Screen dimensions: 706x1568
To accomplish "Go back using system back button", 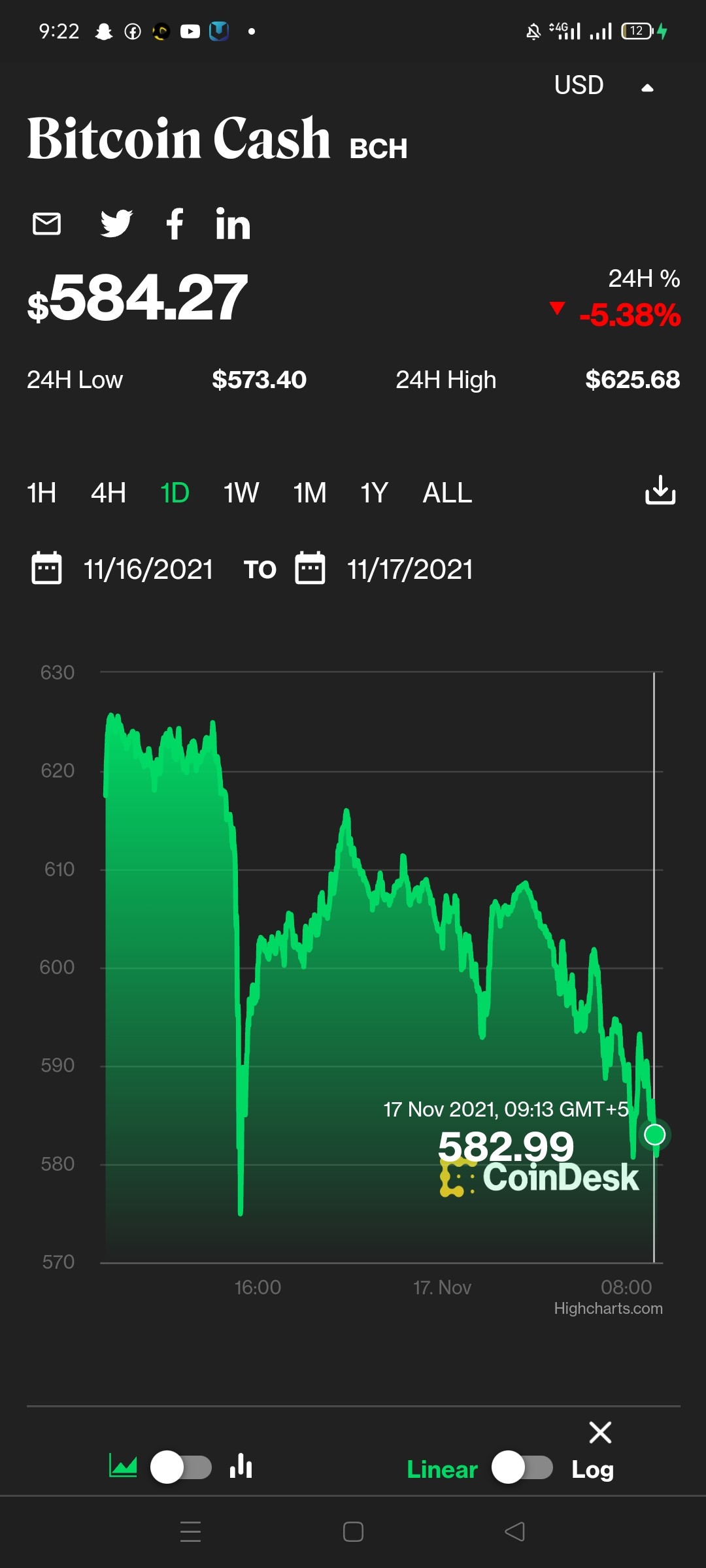I will pyautogui.click(x=515, y=1531).
